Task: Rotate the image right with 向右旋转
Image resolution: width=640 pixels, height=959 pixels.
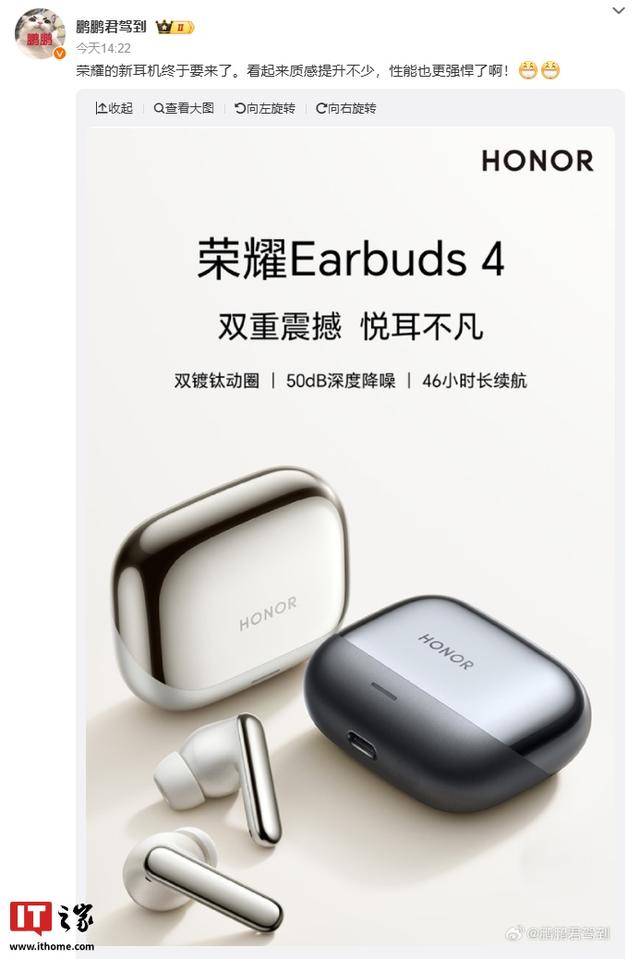Action: coord(346,108)
